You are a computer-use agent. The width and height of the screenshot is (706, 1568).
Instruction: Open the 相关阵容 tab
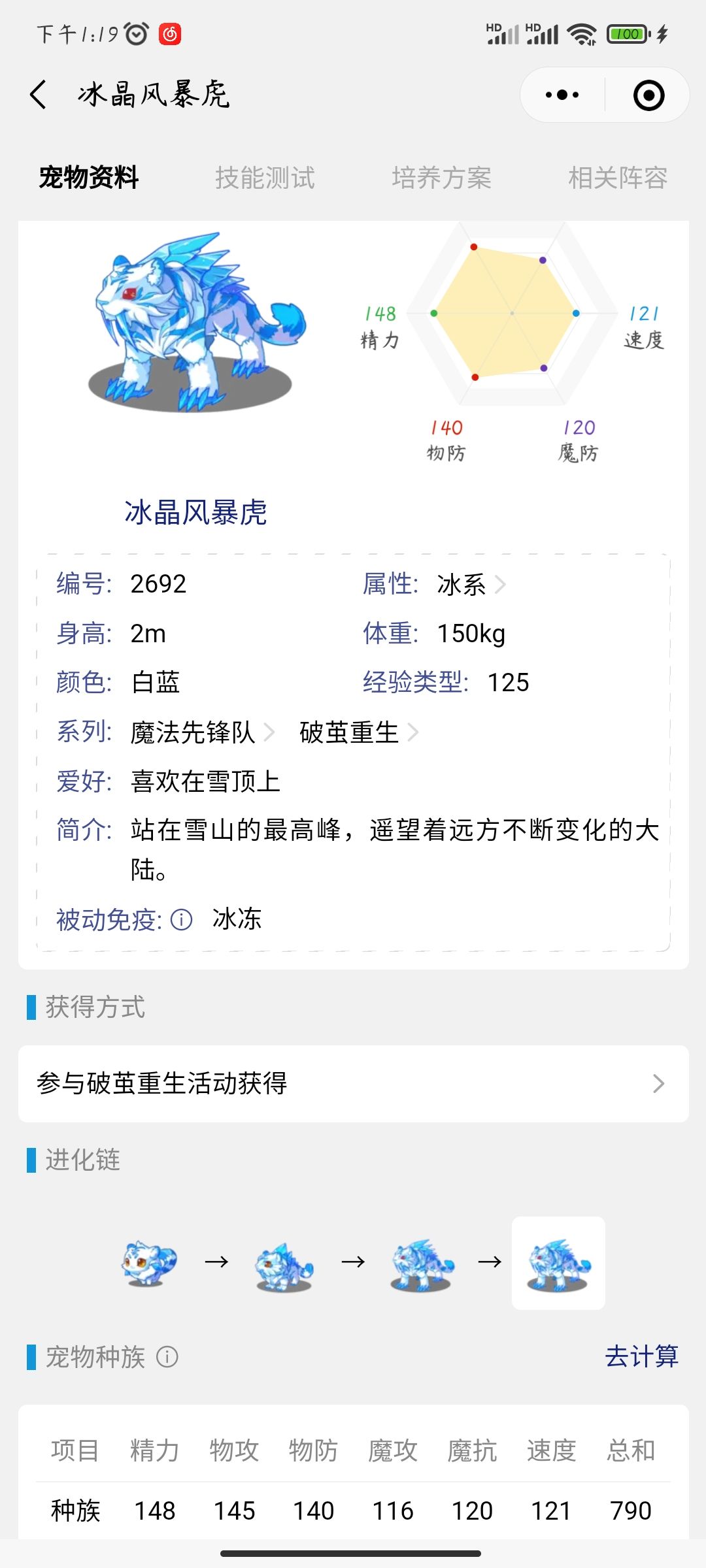point(617,178)
